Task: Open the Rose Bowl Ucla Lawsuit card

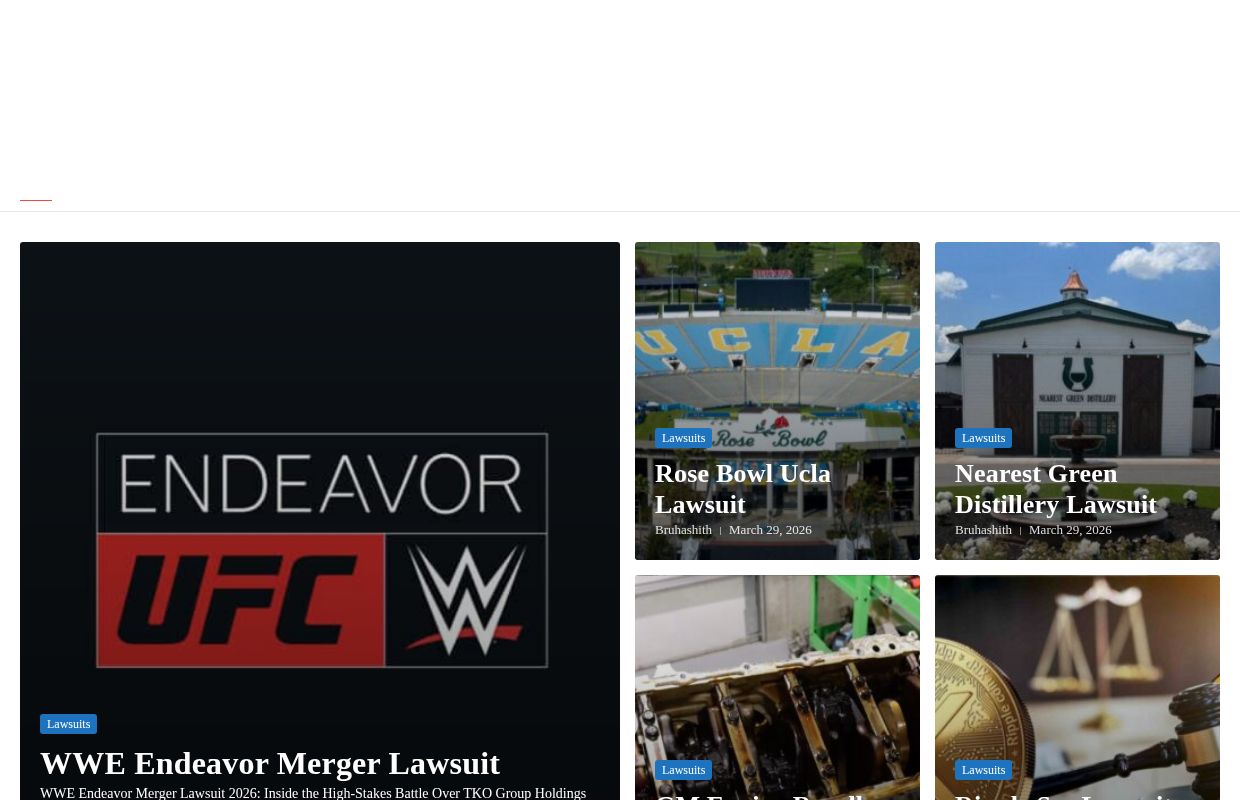Action: (x=742, y=488)
